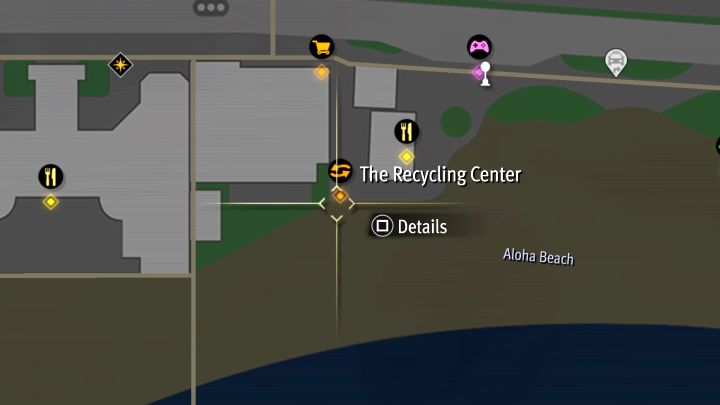Select the shopping cart store marker
Screen dimensions: 720x405
tap(321, 48)
